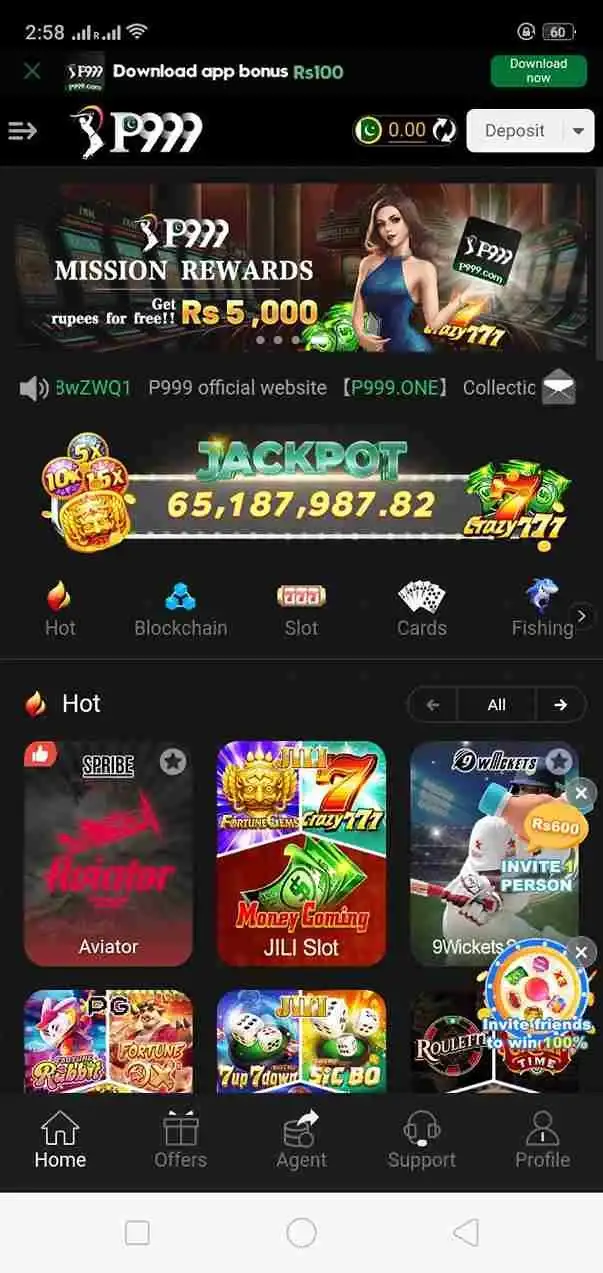This screenshot has height=1273, width=603.
Task: Favorite the Aviator game star
Action: pos(173,762)
